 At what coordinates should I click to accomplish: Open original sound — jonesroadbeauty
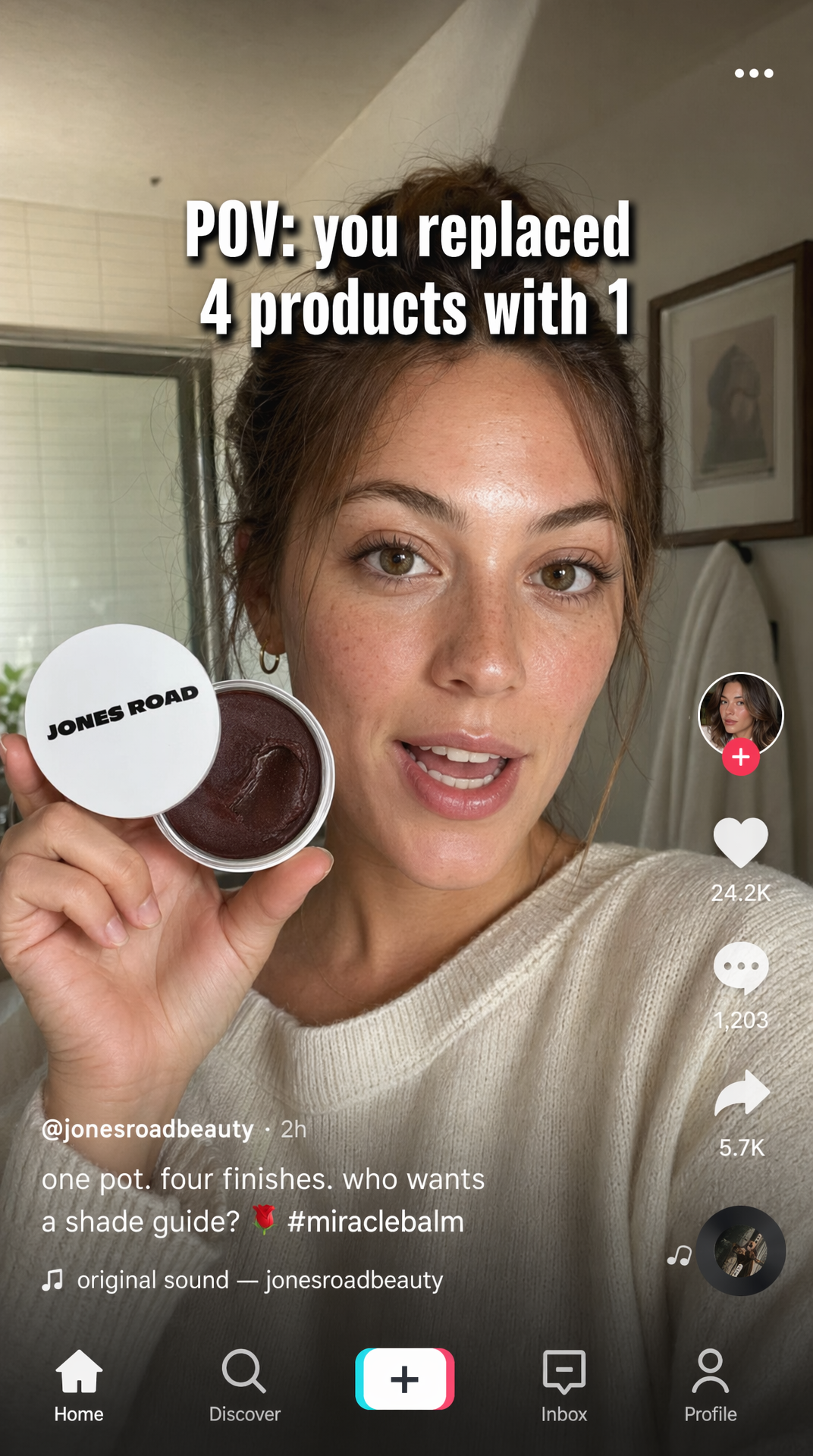point(258,1280)
